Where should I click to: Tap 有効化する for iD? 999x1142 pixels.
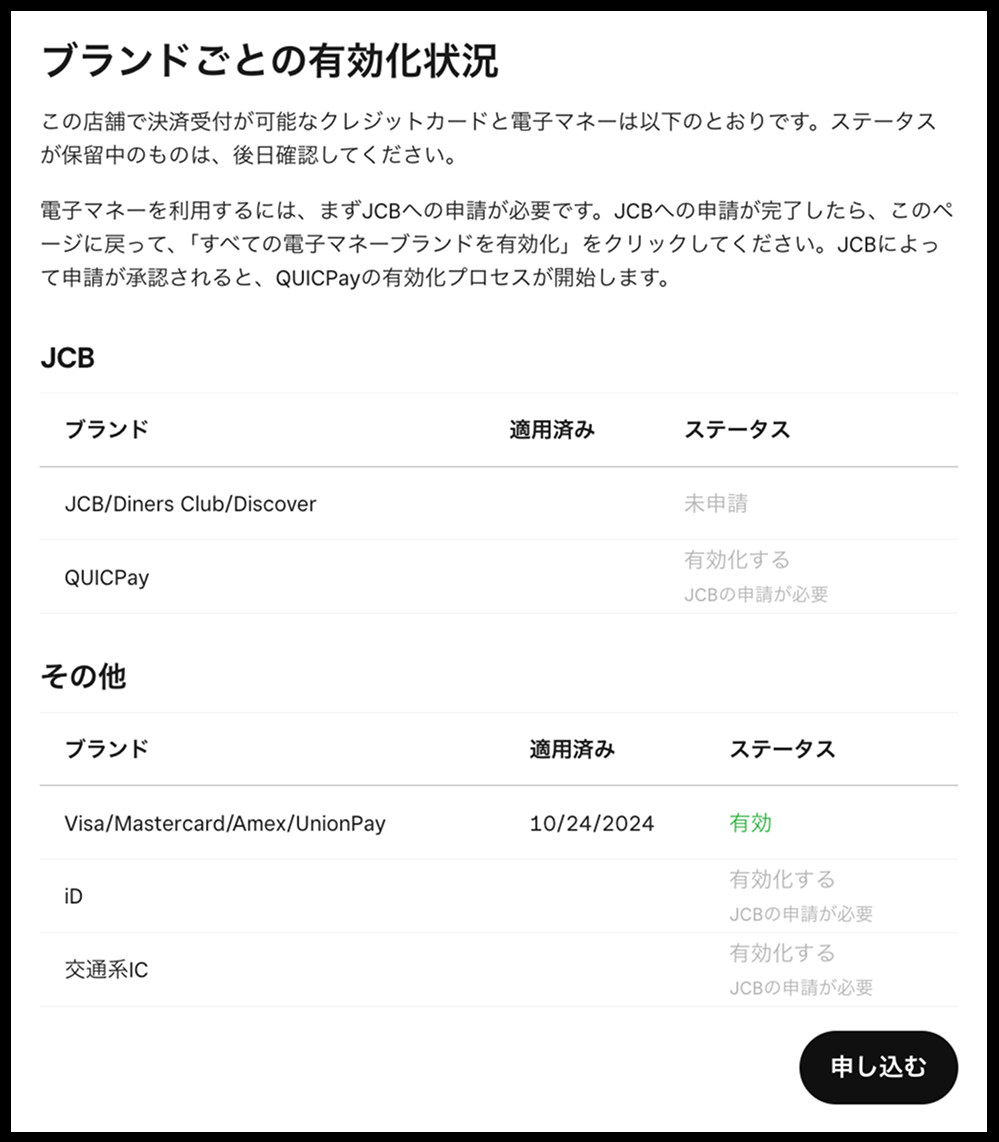pyautogui.click(x=781, y=880)
